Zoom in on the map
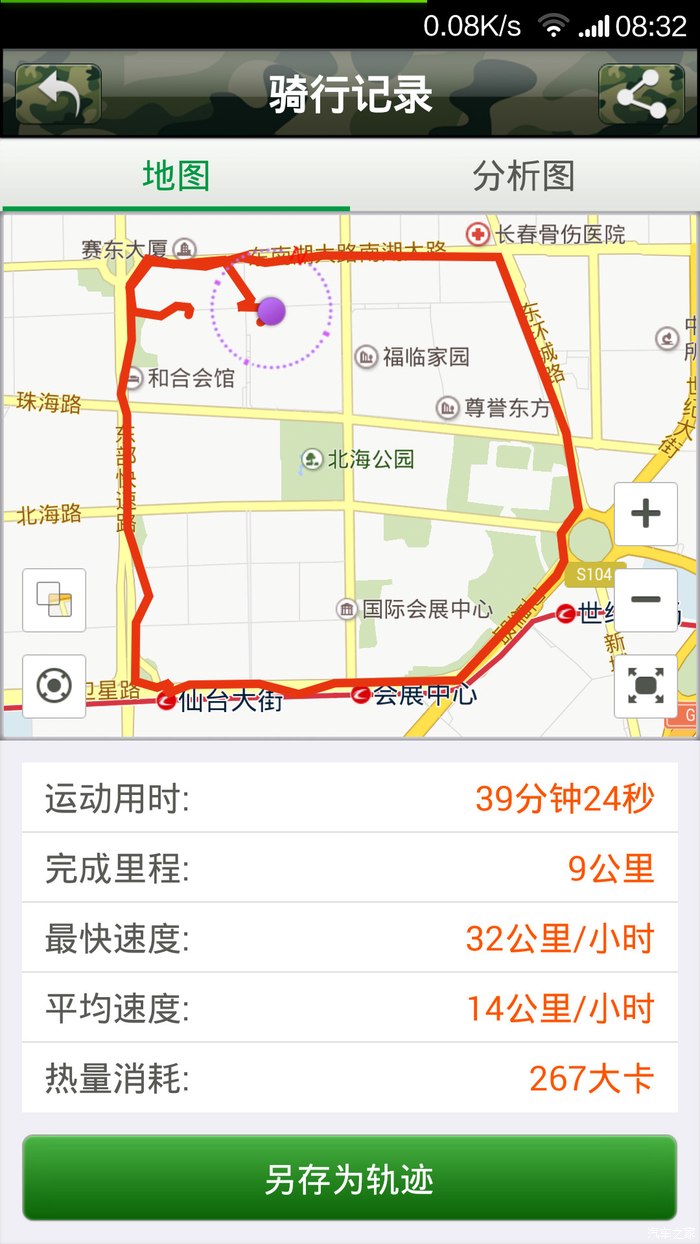The image size is (700, 1244). (x=645, y=514)
